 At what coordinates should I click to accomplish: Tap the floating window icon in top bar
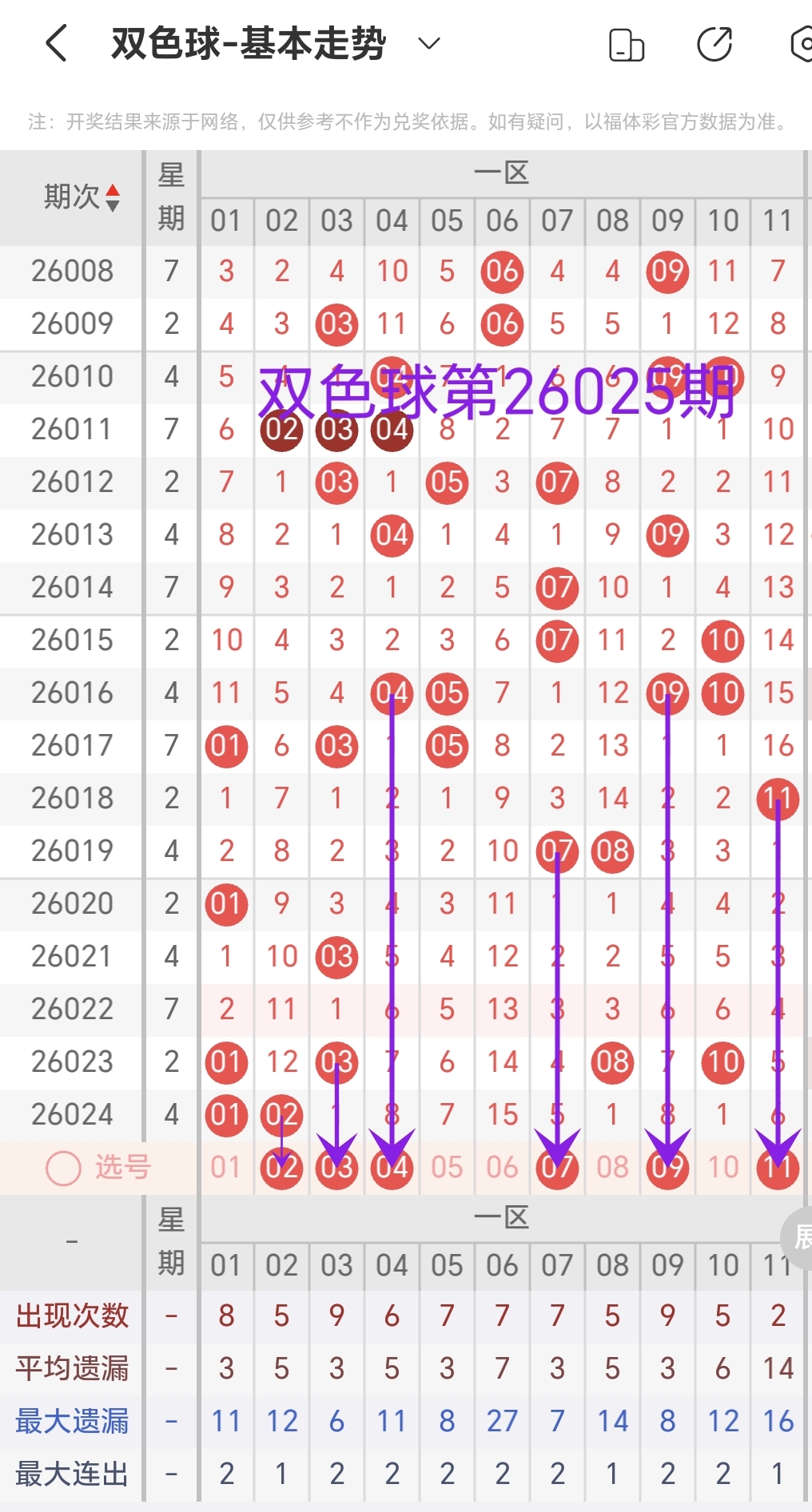627,44
